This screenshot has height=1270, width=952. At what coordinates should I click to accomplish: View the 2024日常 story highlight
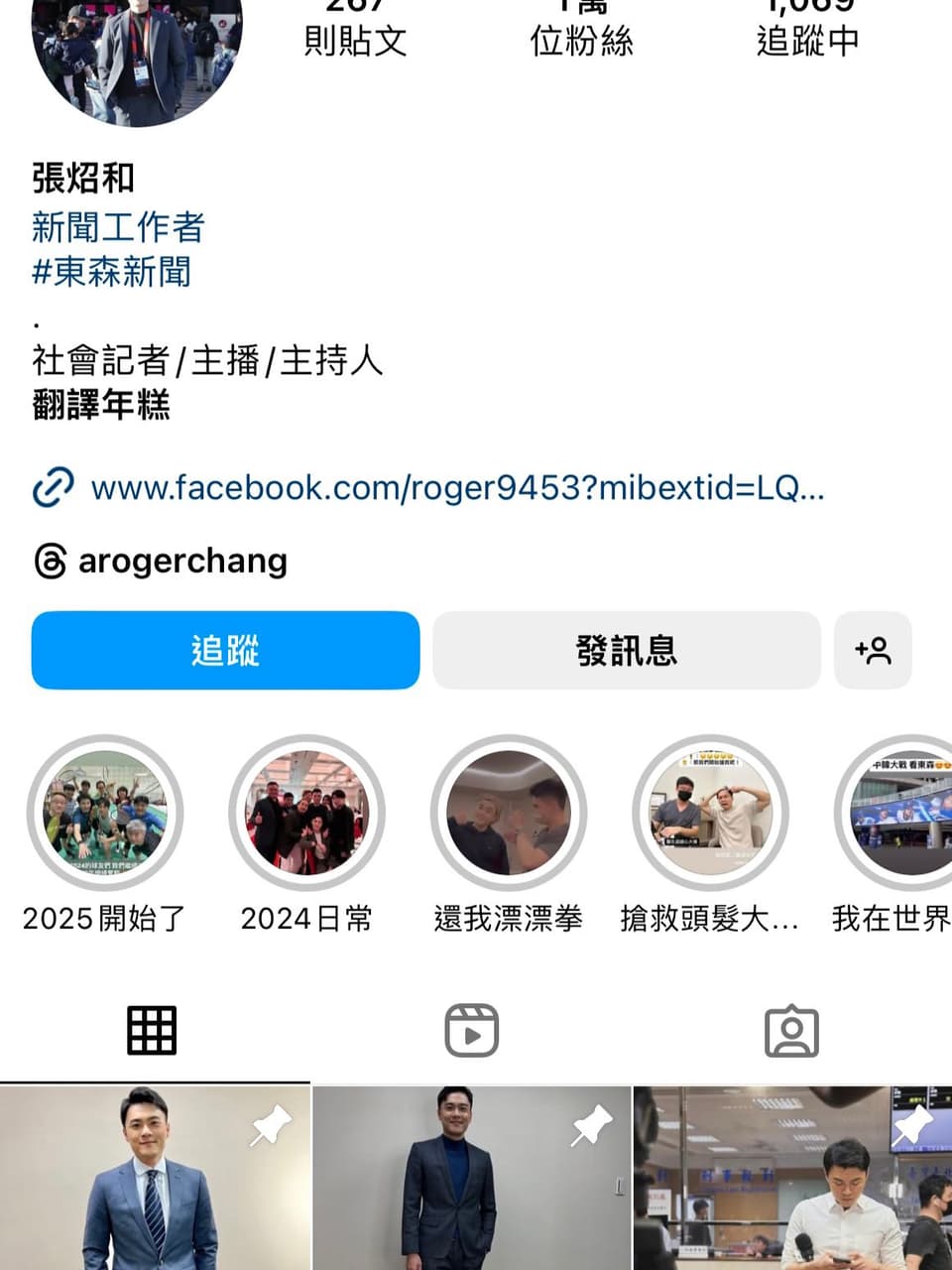pos(306,814)
